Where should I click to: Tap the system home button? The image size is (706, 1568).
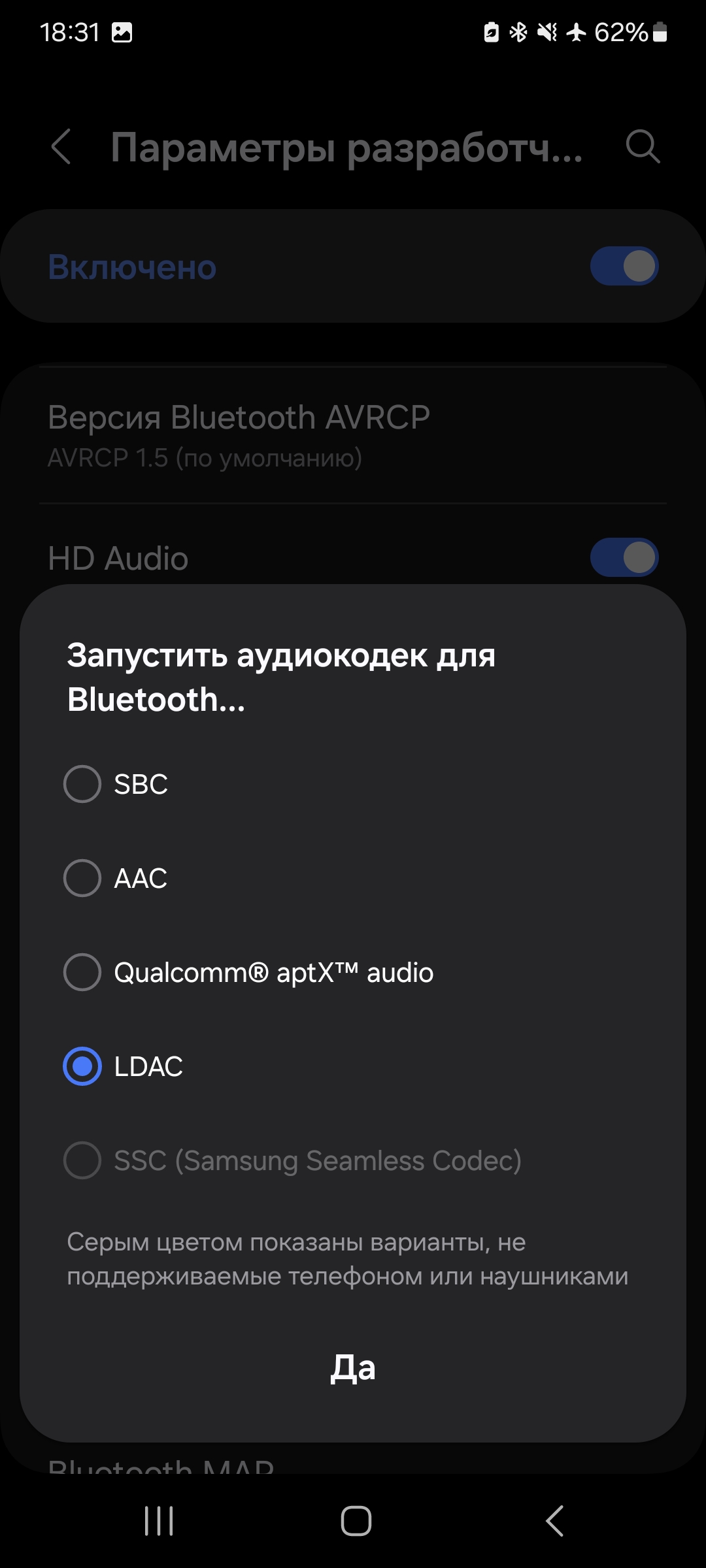tap(356, 1521)
